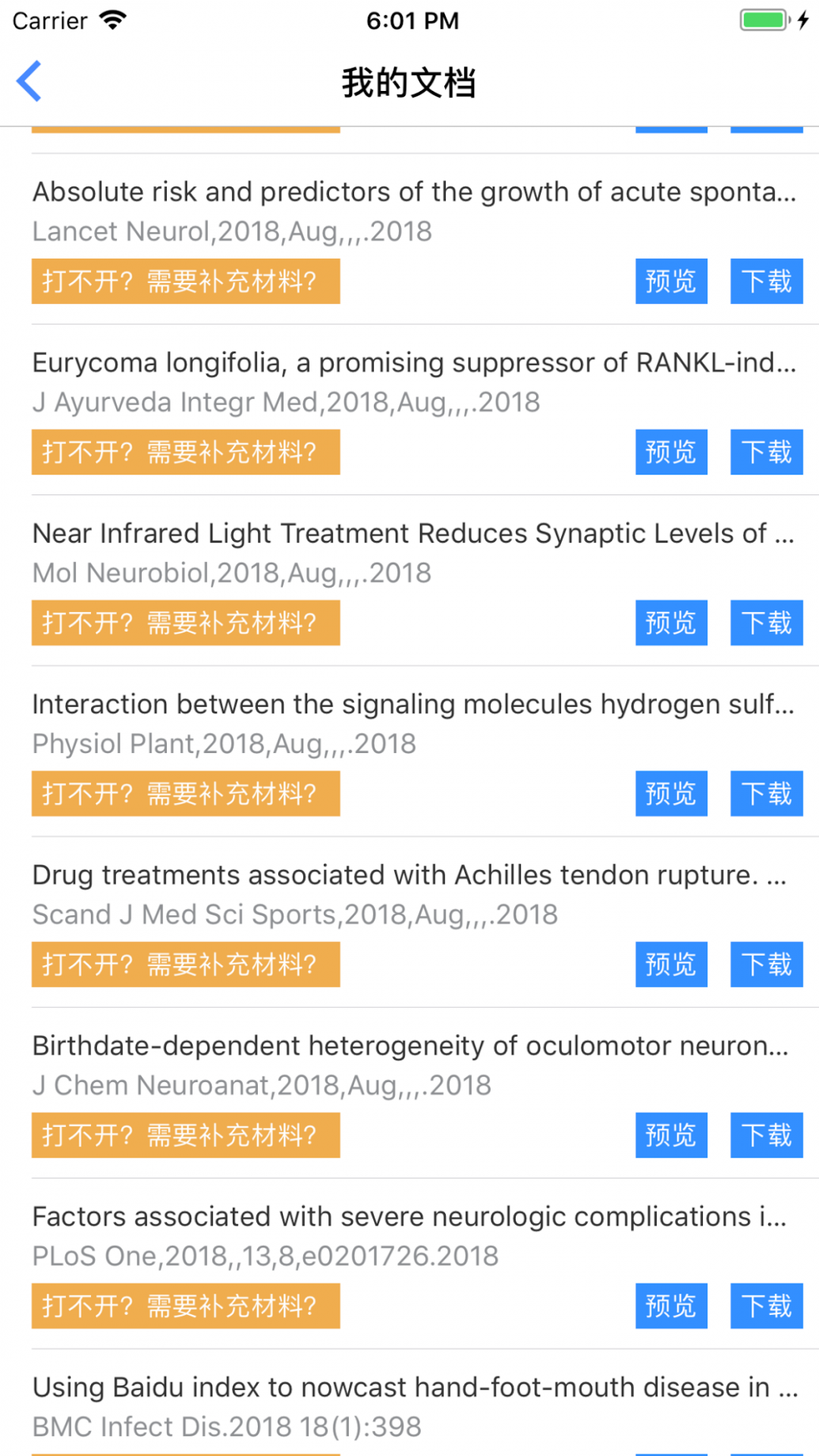The width and height of the screenshot is (819, 1456).
Task: Preview the Near Infrared Light Treatment article
Action: tap(671, 623)
